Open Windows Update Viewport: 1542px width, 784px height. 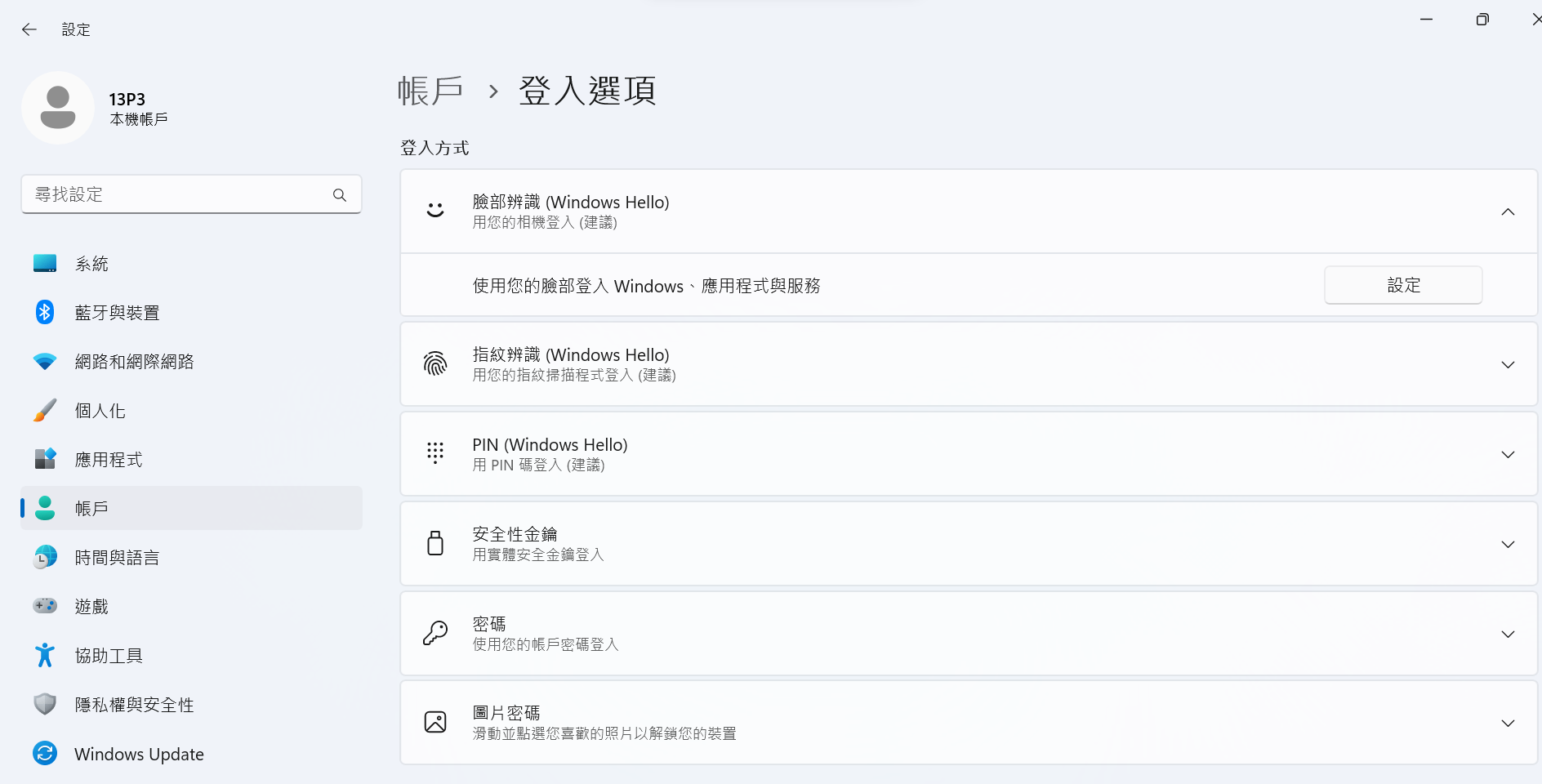click(x=139, y=754)
